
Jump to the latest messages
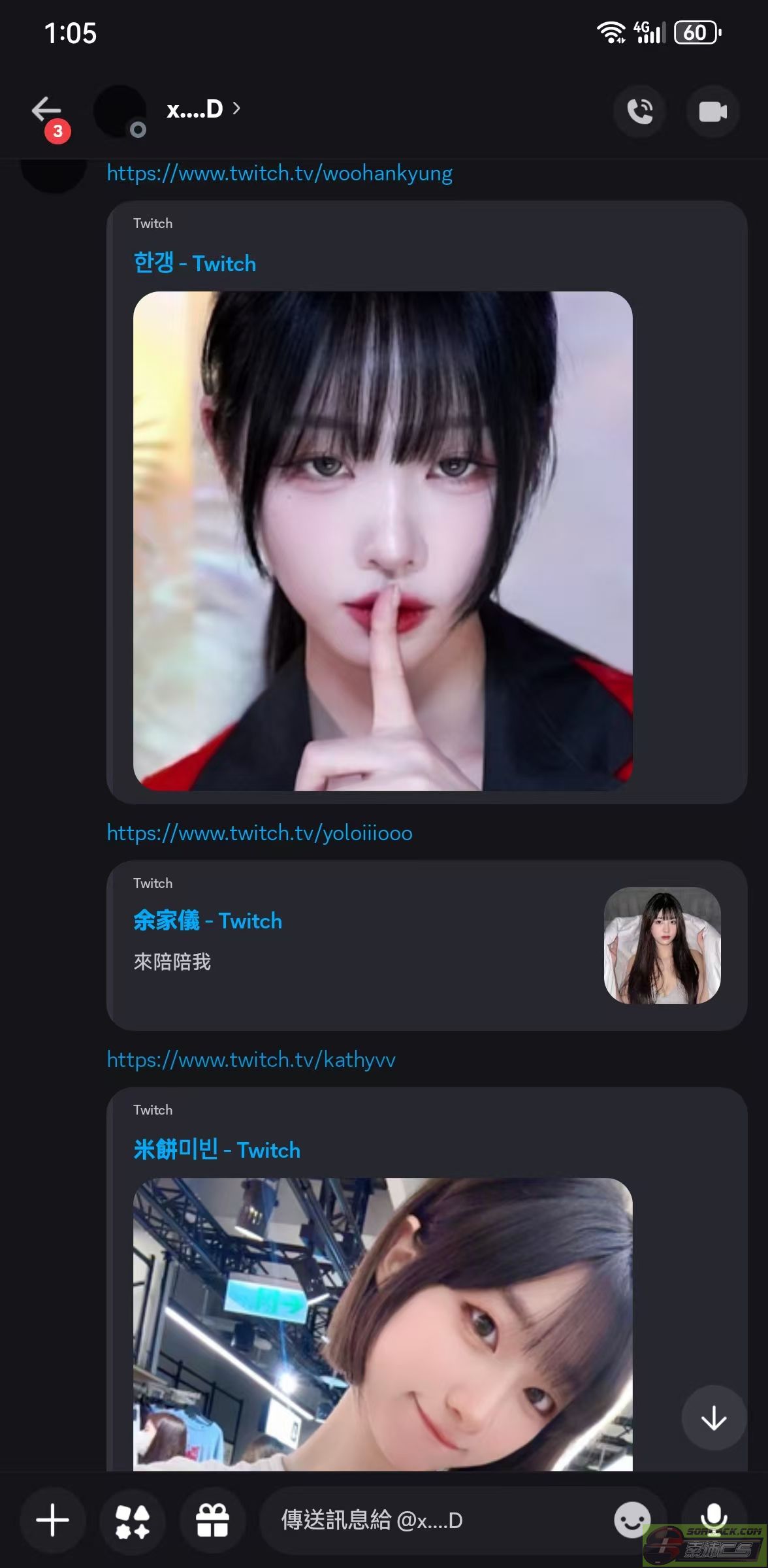coord(714,1418)
